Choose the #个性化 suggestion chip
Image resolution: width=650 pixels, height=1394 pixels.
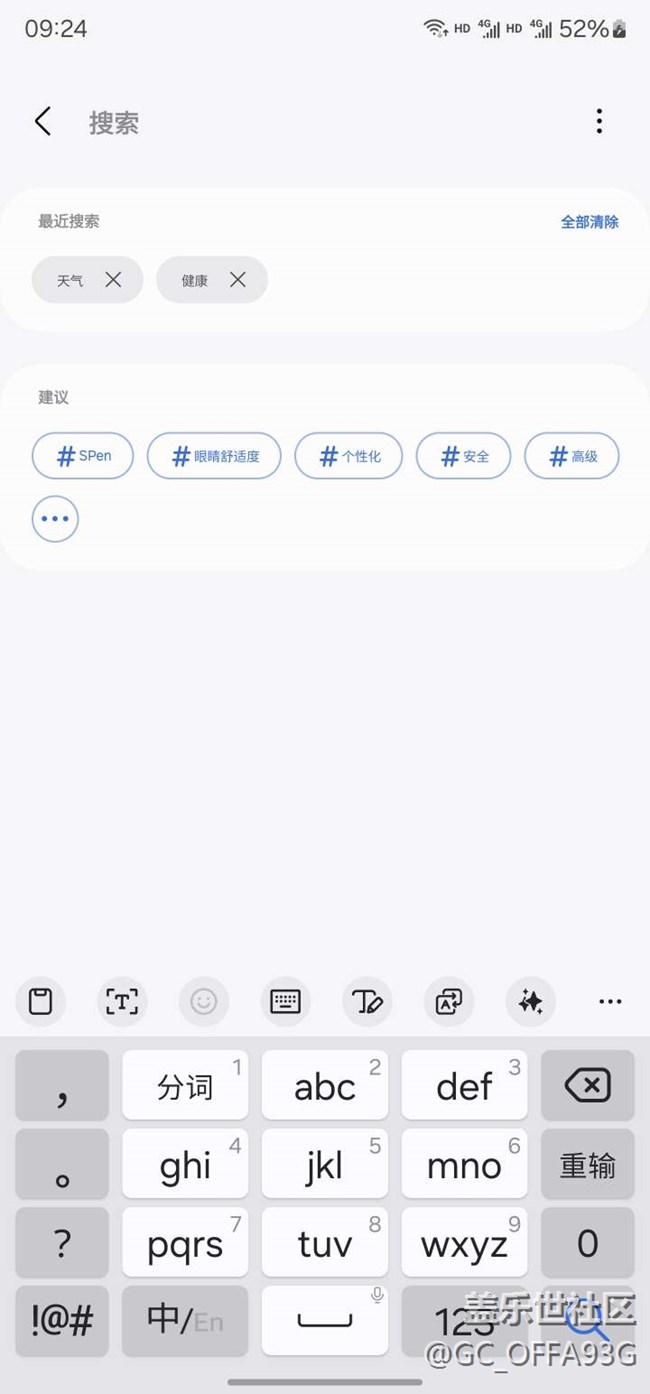coord(349,456)
